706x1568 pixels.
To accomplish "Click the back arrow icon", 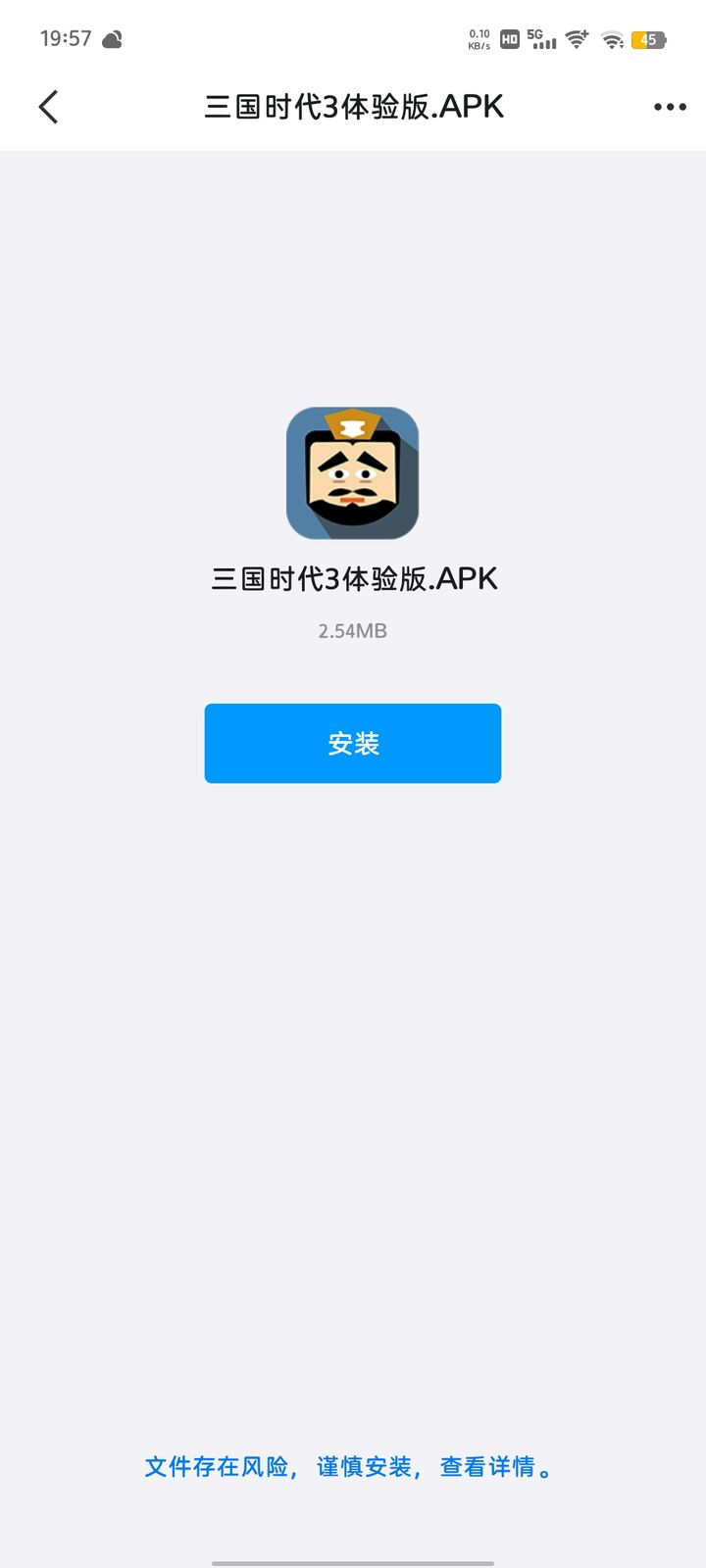I will [48, 106].
